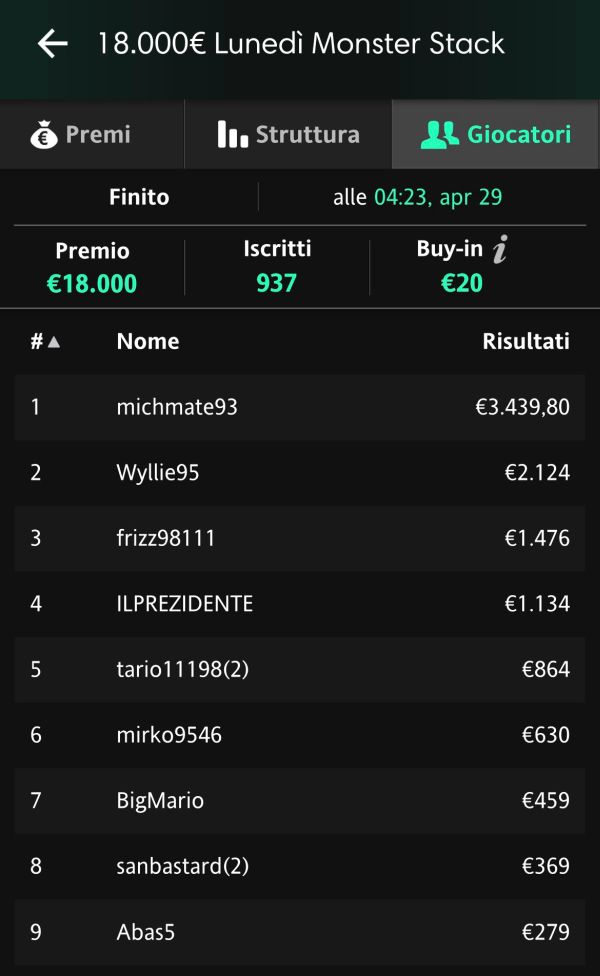Open the Struttura tab
Image resolution: width=600 pixels, height=976 pixels.
coord(288,134)
